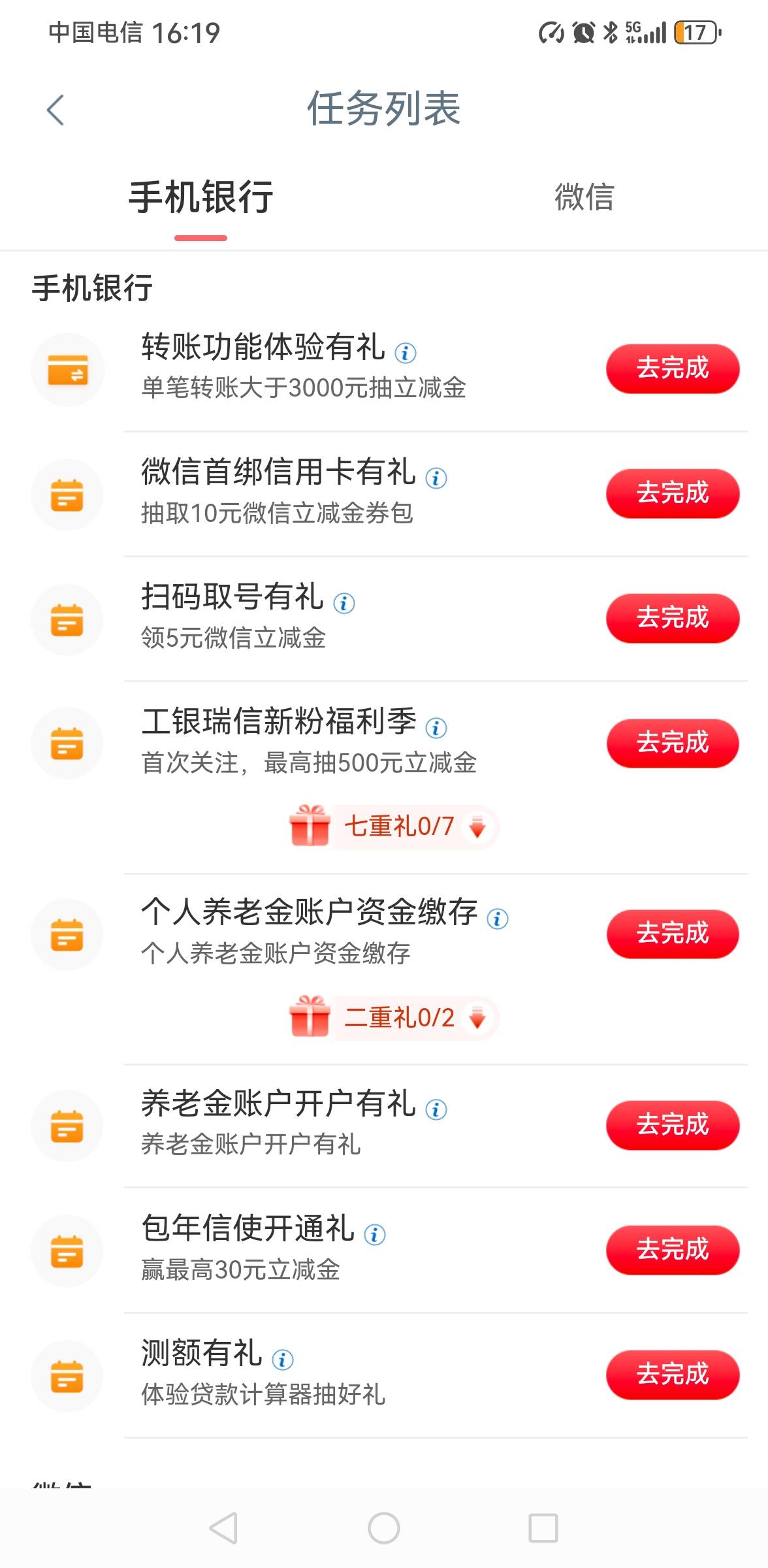
Task: Tap 去完成 for 转账功能体验有礼
Action: click(673, 368)
